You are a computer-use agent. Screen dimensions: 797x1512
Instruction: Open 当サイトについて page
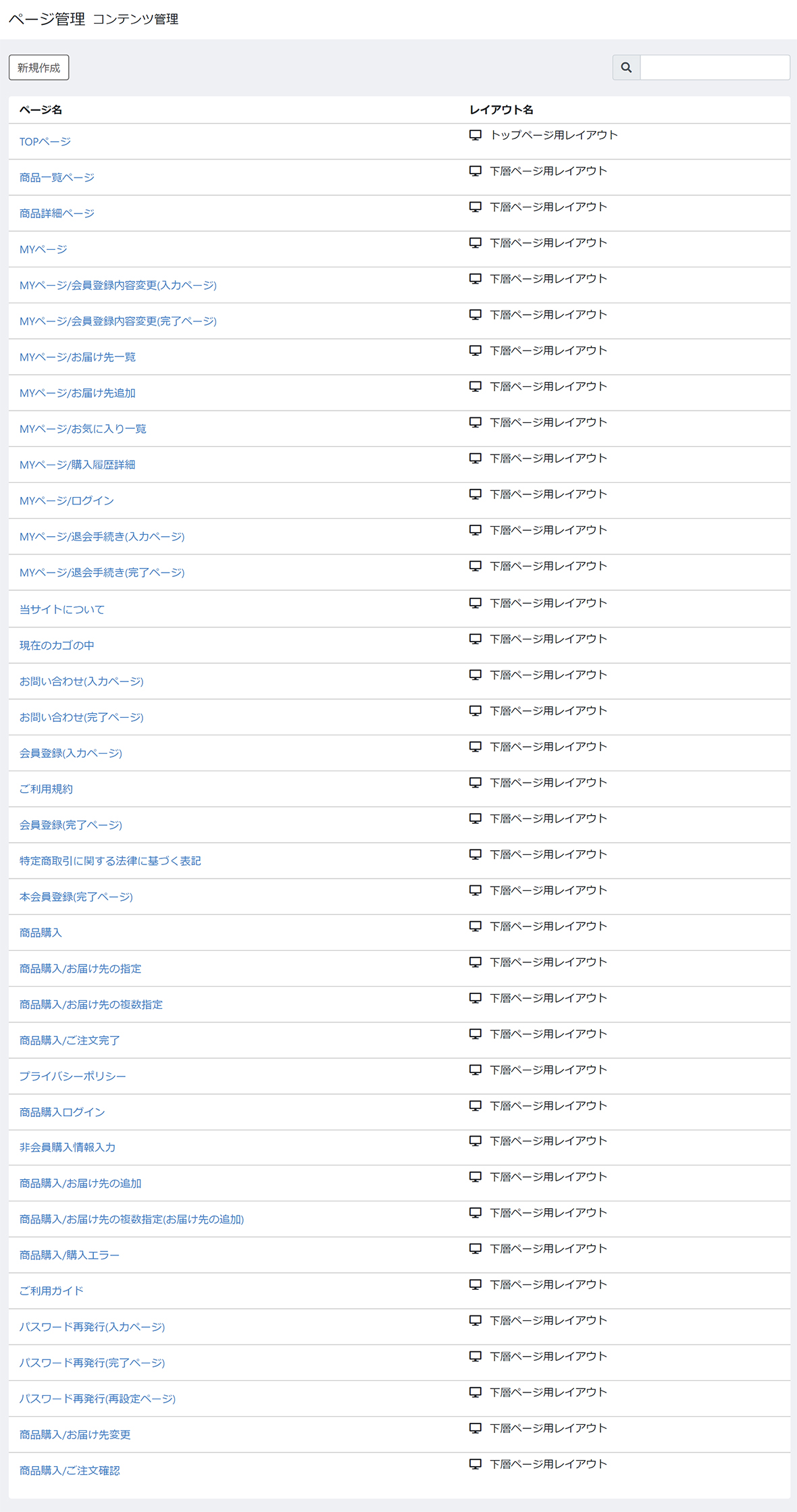click(x=62, y=609)
